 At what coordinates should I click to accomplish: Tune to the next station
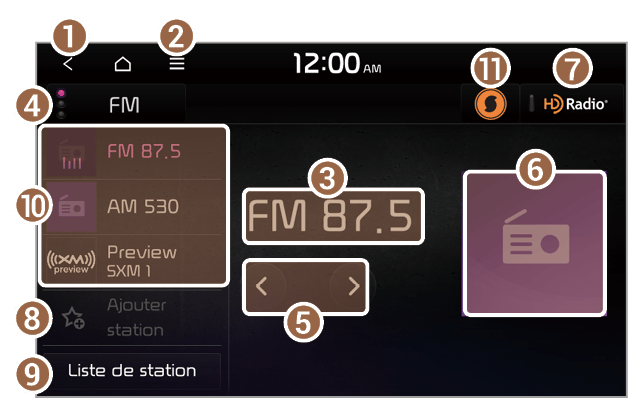click(353, 286)
